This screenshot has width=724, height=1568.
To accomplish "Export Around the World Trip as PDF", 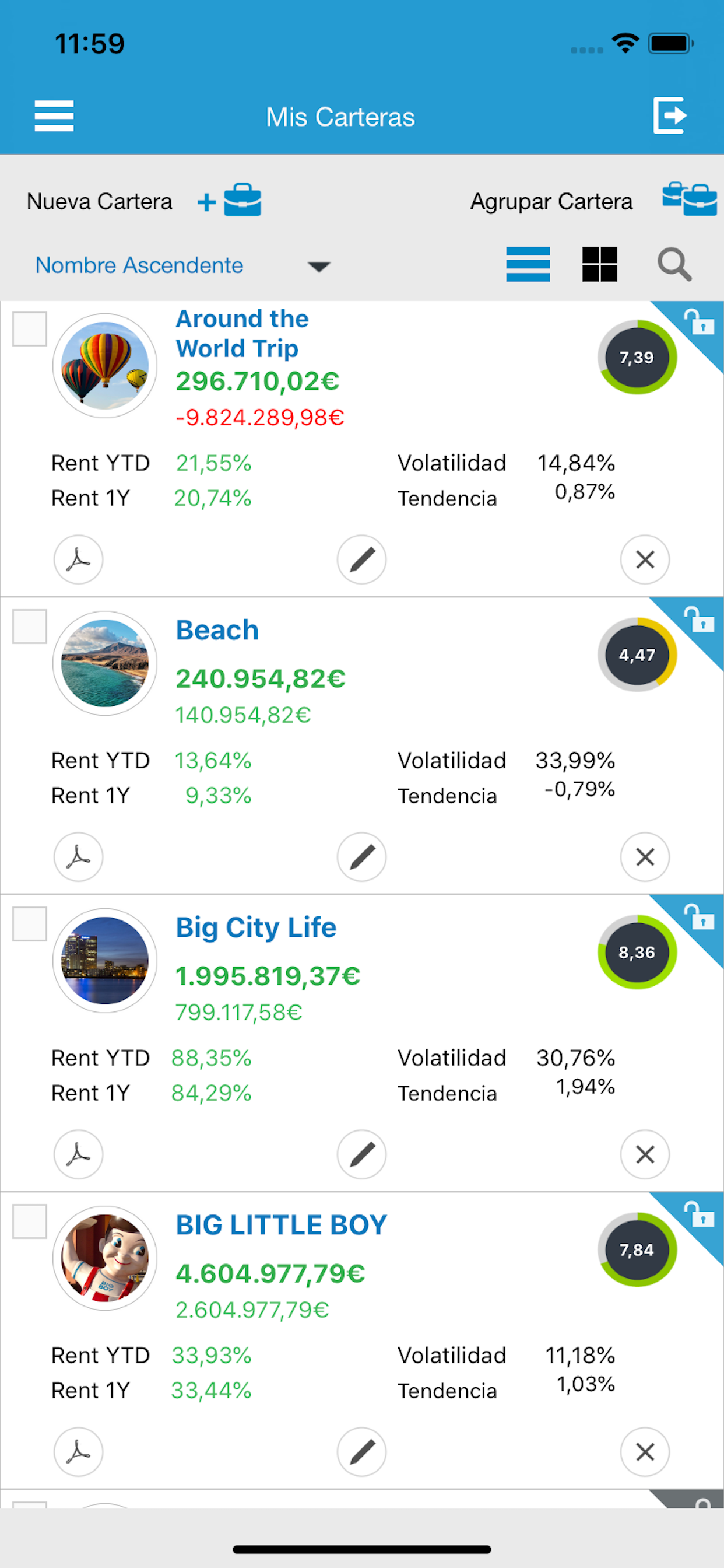I will [x=79, y=559].
